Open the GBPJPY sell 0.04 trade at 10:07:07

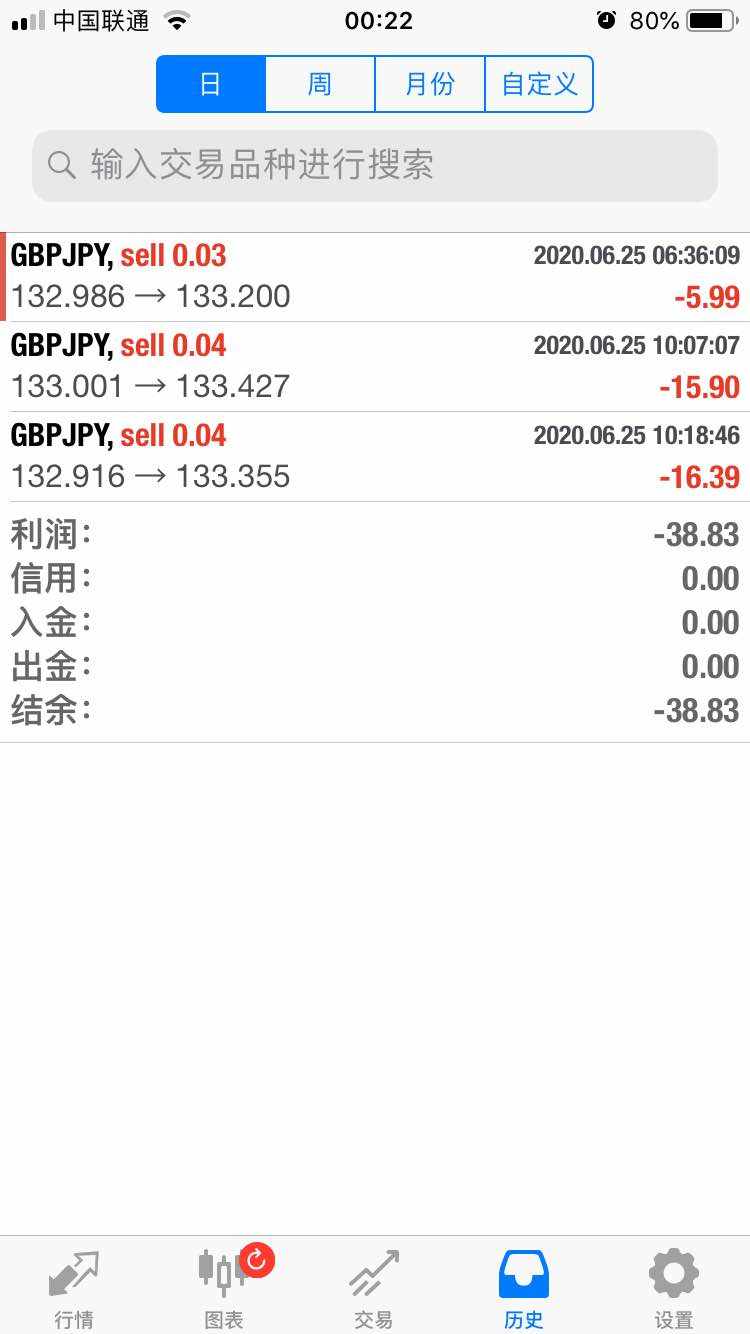click(375, 367)
